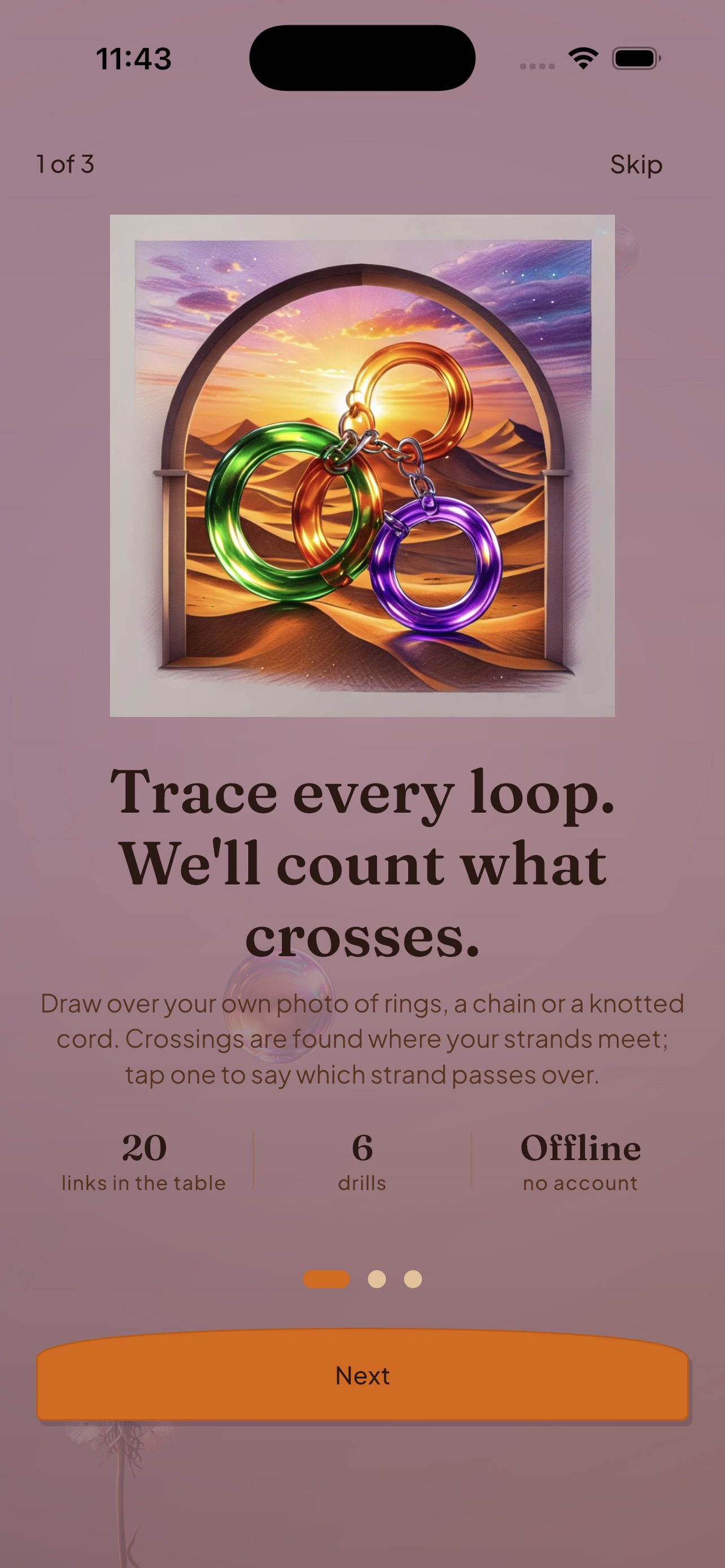Tap Next to continue onboarding
This screenshot has height=1568, width=725.
click(362, 1375)
